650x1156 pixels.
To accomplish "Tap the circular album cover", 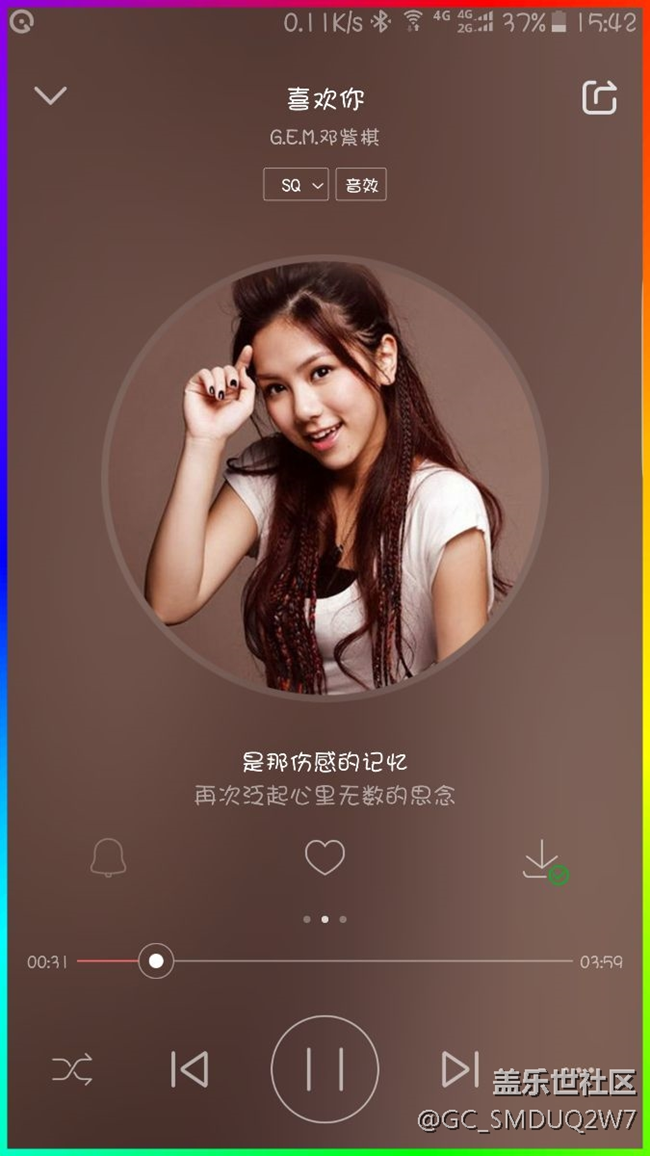I will coord(325,477).
